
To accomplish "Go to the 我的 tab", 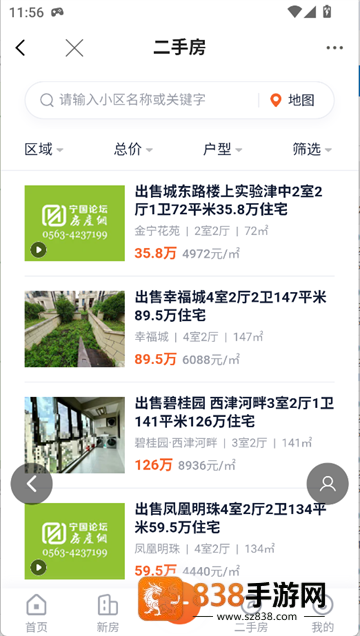I will pyautogui.click(x=323, y=612).
